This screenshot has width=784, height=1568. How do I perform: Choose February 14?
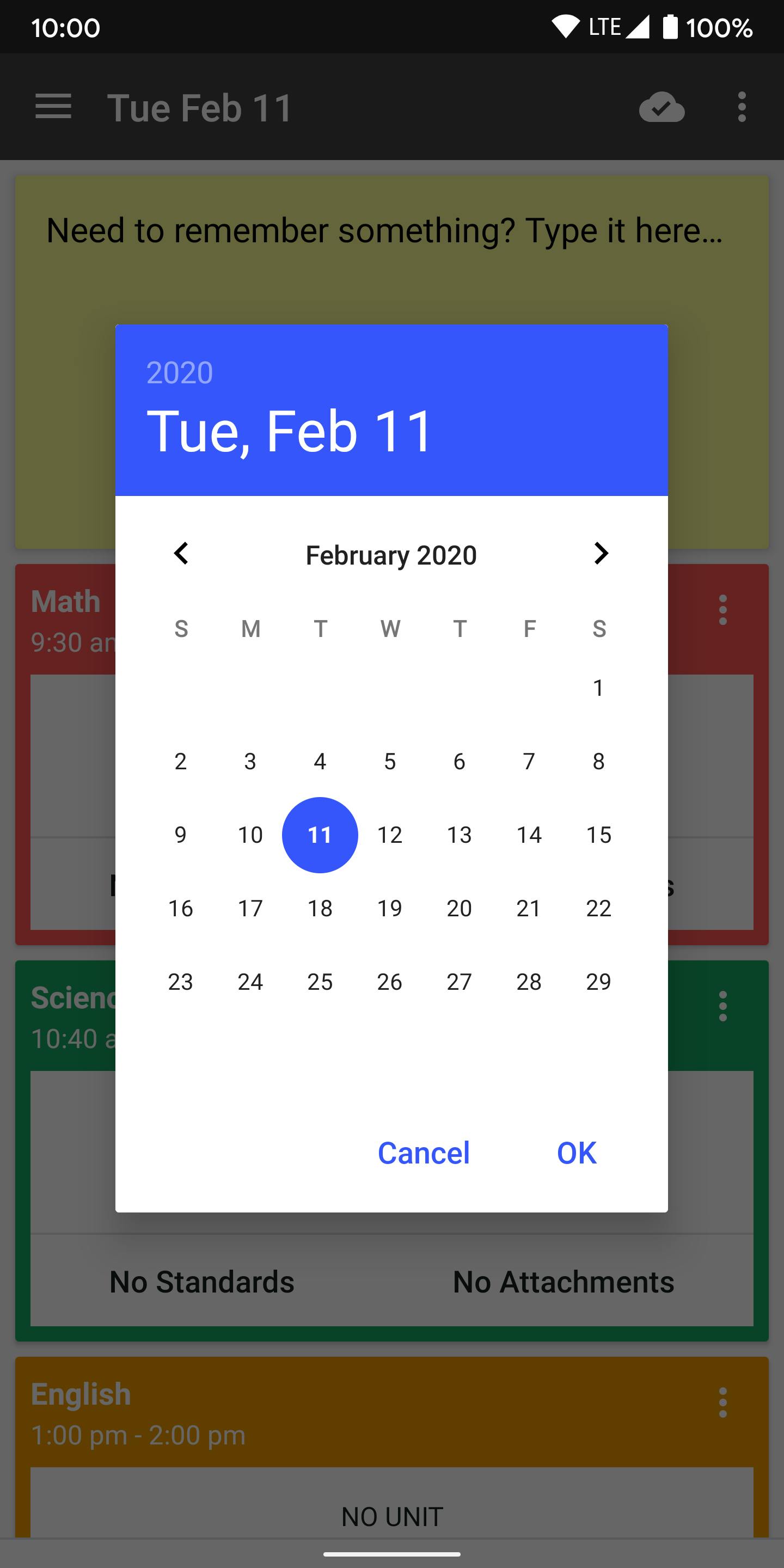pos(529,835)
